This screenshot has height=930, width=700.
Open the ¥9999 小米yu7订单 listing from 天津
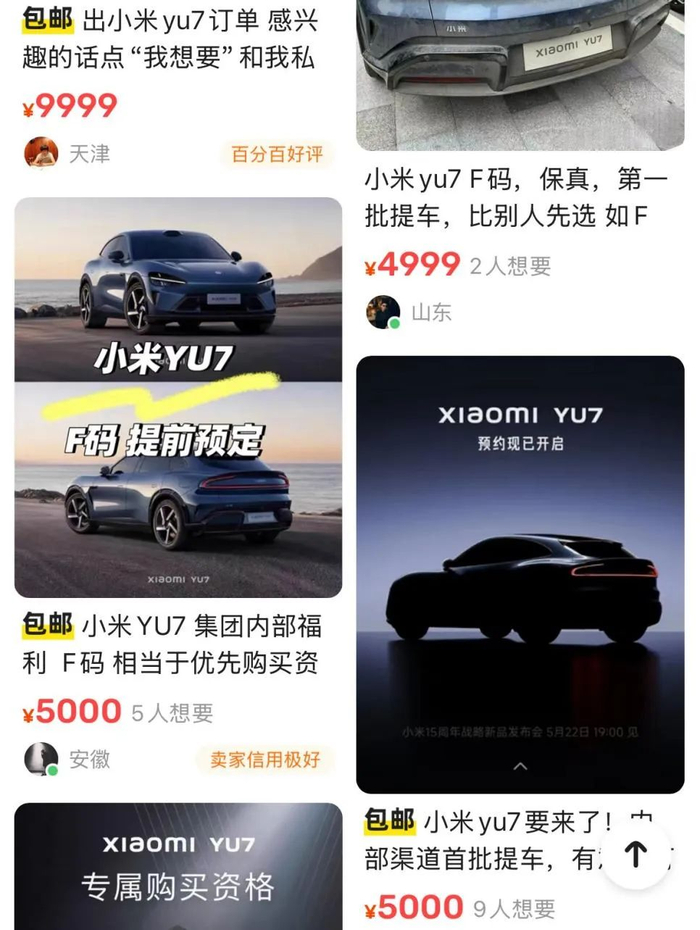coord(170,42)
